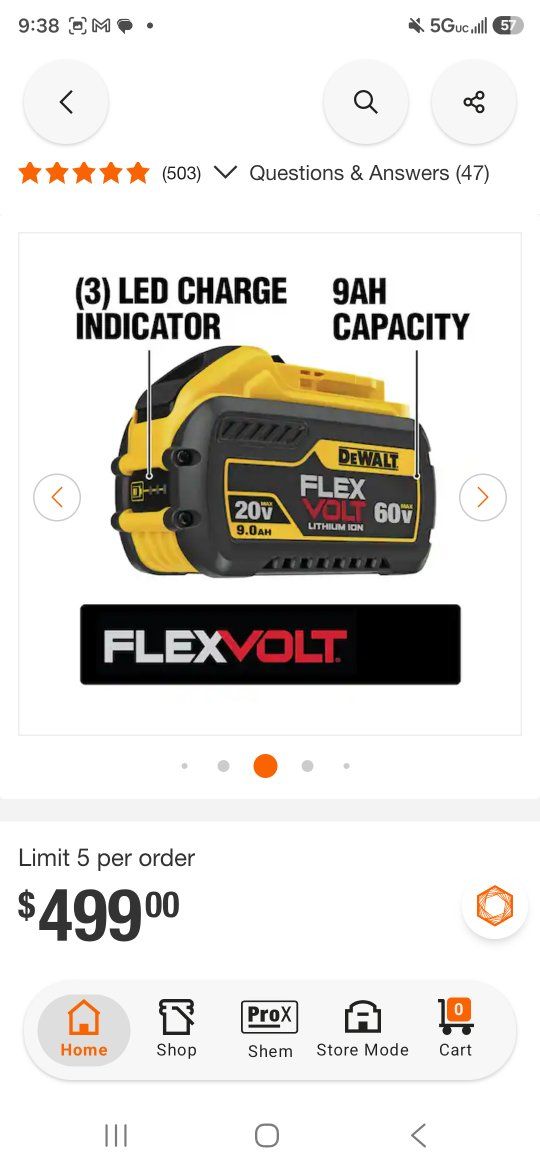Open the ProX Shem tab
This screenshot has width=540, height=1170.
click(270, 1030)
